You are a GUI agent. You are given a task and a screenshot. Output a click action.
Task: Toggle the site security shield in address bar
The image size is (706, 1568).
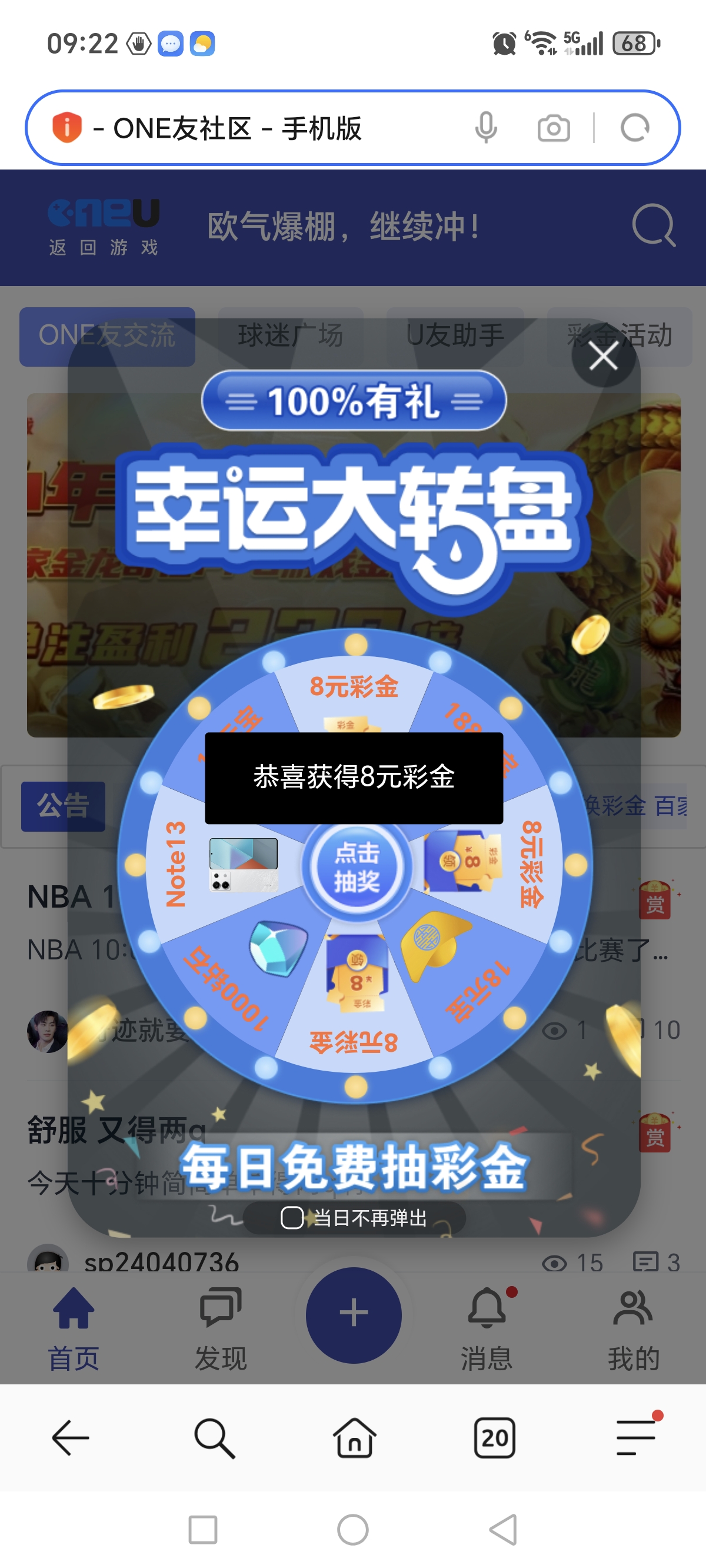(x=66, y=128)
